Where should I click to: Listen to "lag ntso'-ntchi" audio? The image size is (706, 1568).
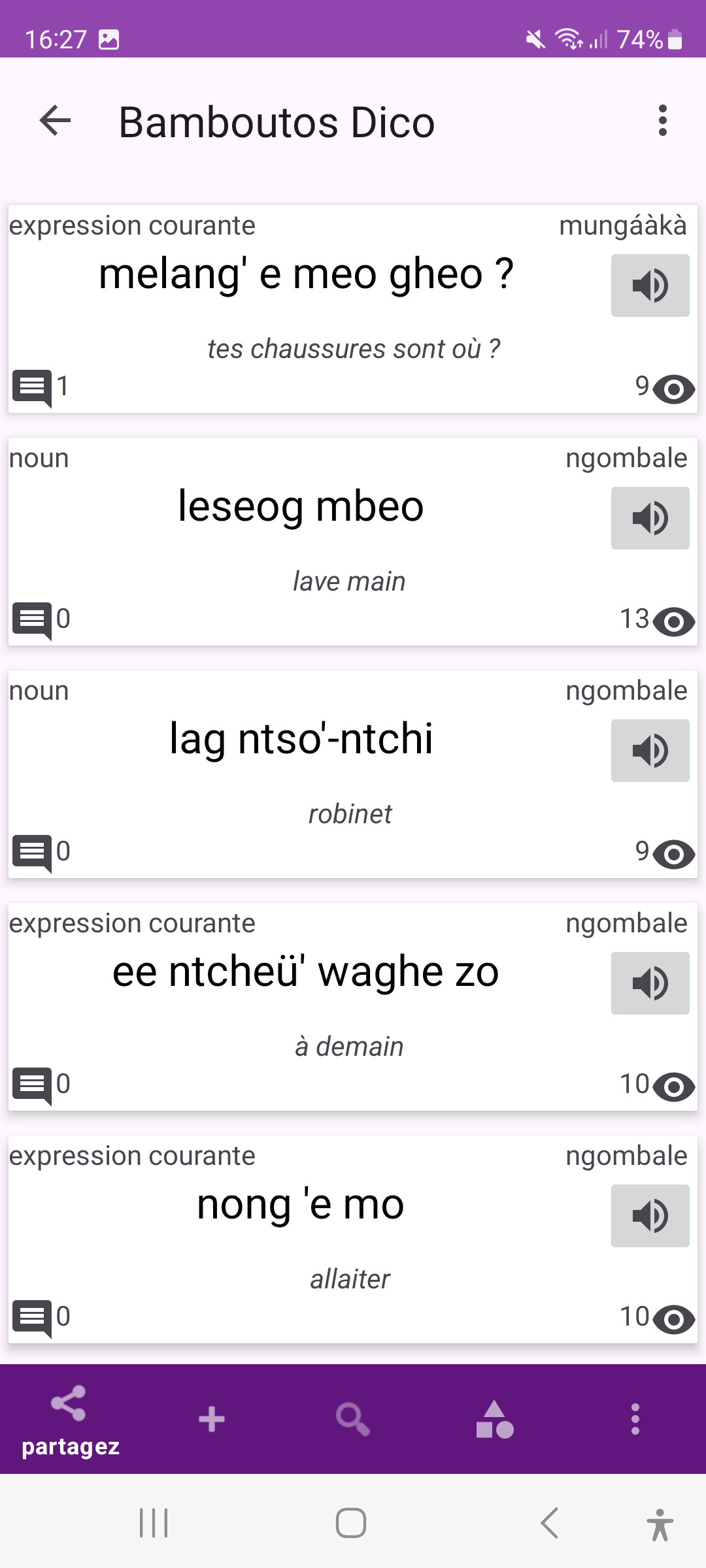tap(650, 751)
